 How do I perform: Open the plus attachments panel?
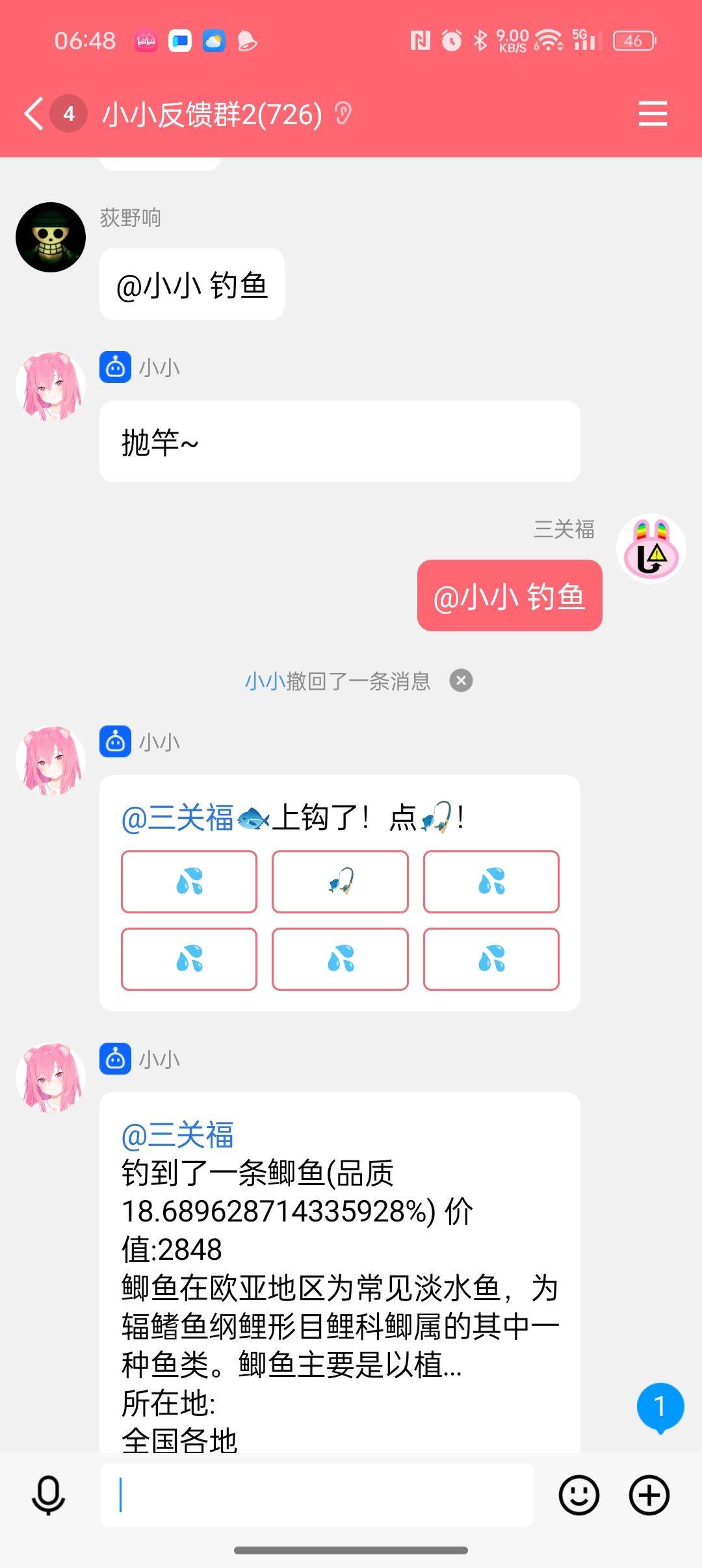tap(649, 1495)
